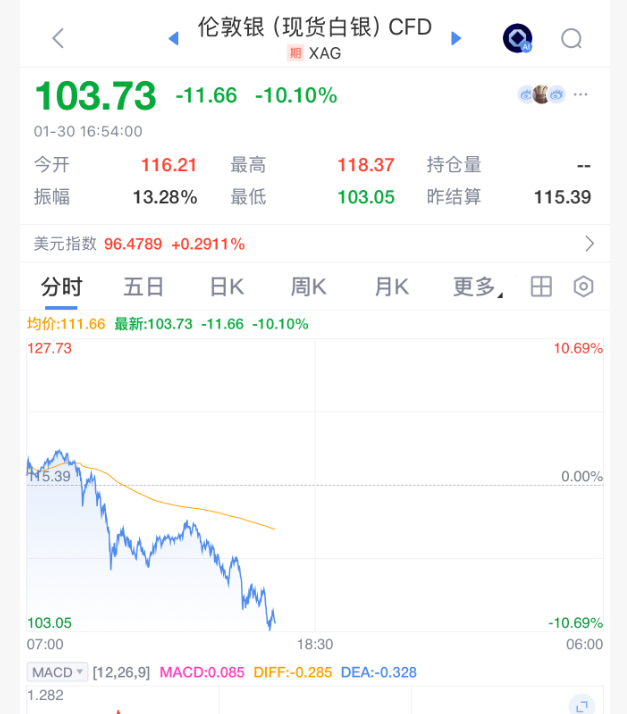
Task: Expand the 更多 chart period dropdown
Action: tap(478, 287)
